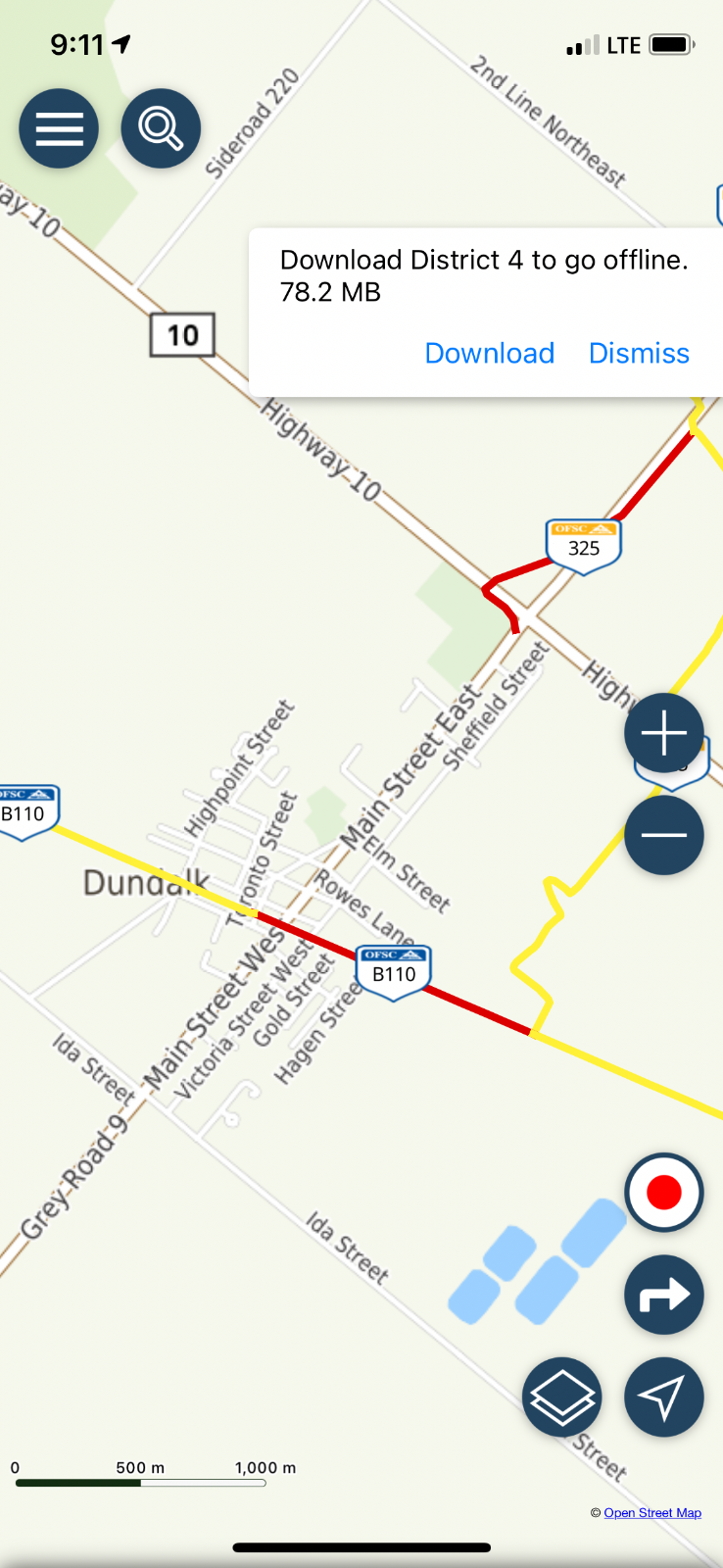
Task: Center map on my location
Action: [664, 1396]
